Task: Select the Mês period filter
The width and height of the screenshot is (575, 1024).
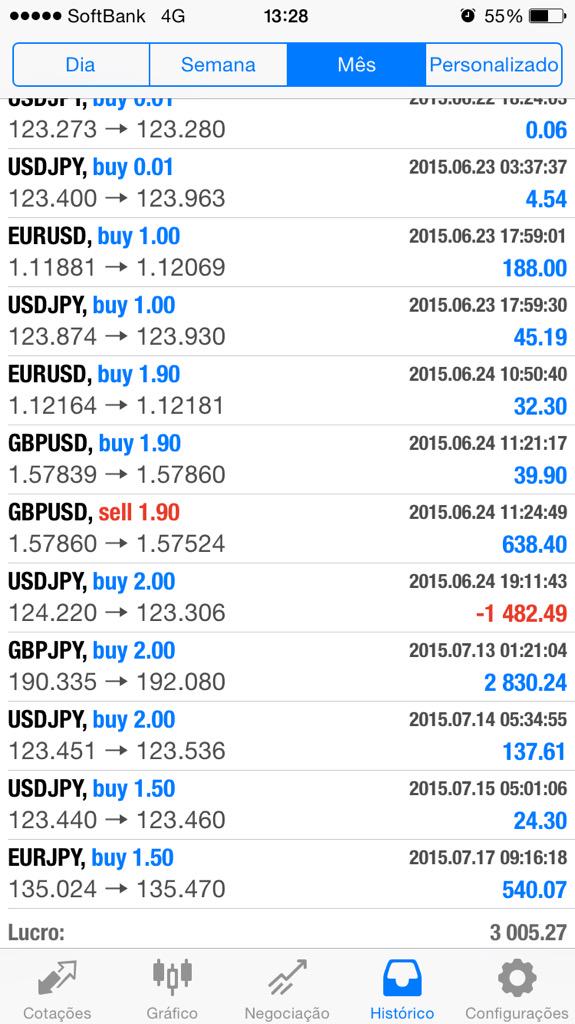Action: pos(356,65)
